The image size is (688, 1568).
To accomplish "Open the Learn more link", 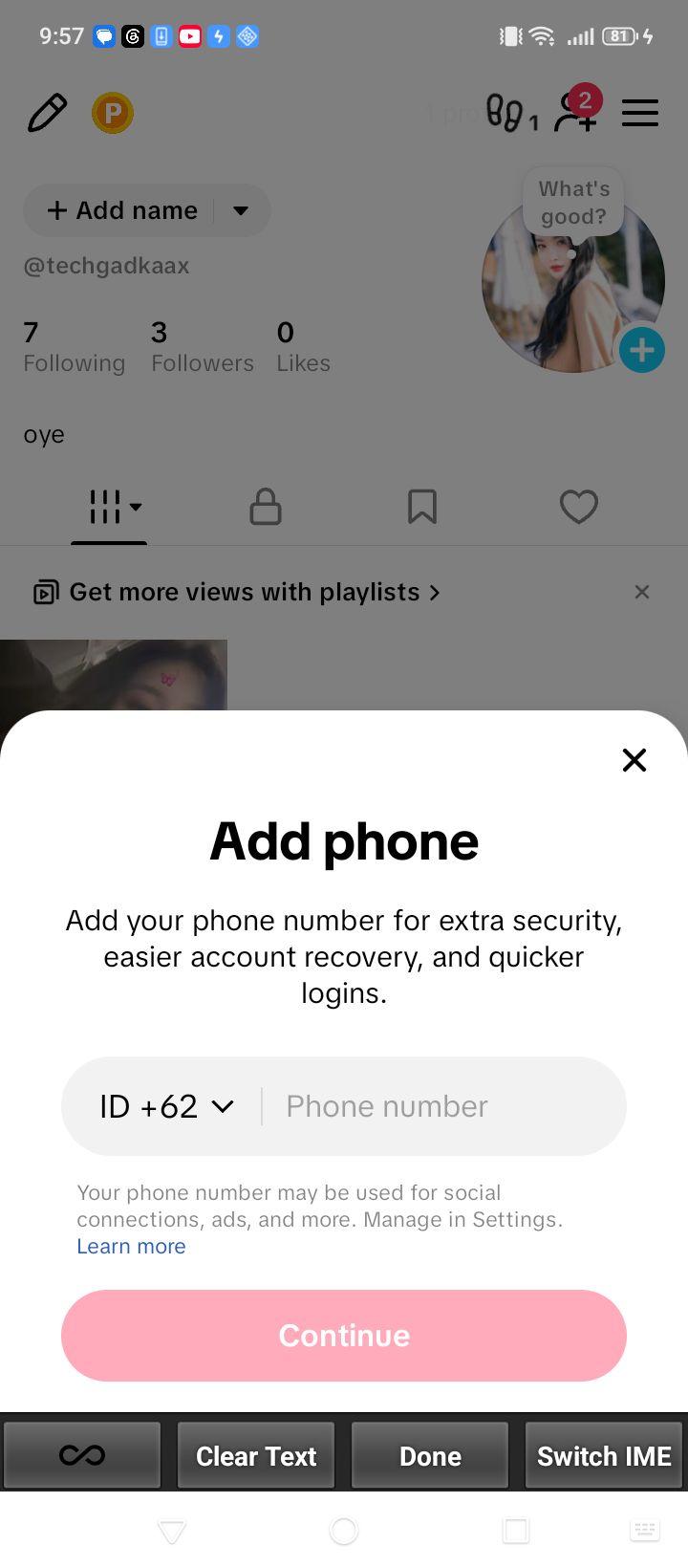I will click(131, 1246).
